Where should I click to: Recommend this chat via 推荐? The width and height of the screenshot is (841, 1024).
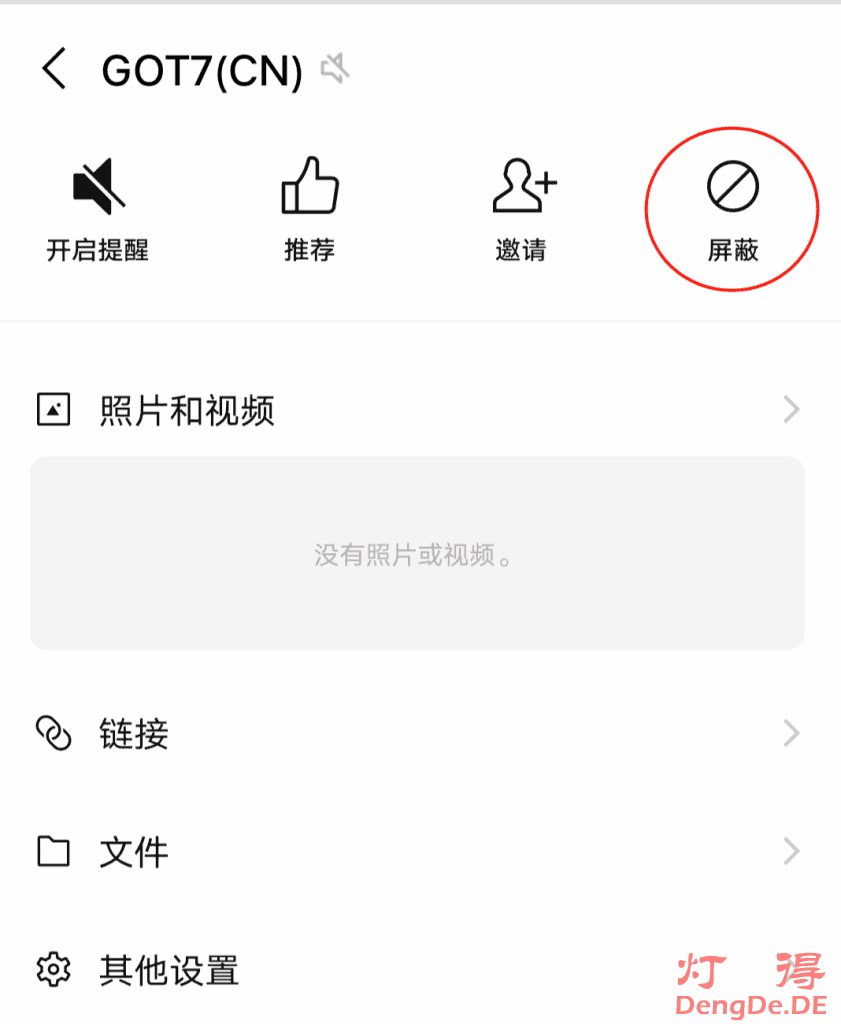(x=310, y=208)
